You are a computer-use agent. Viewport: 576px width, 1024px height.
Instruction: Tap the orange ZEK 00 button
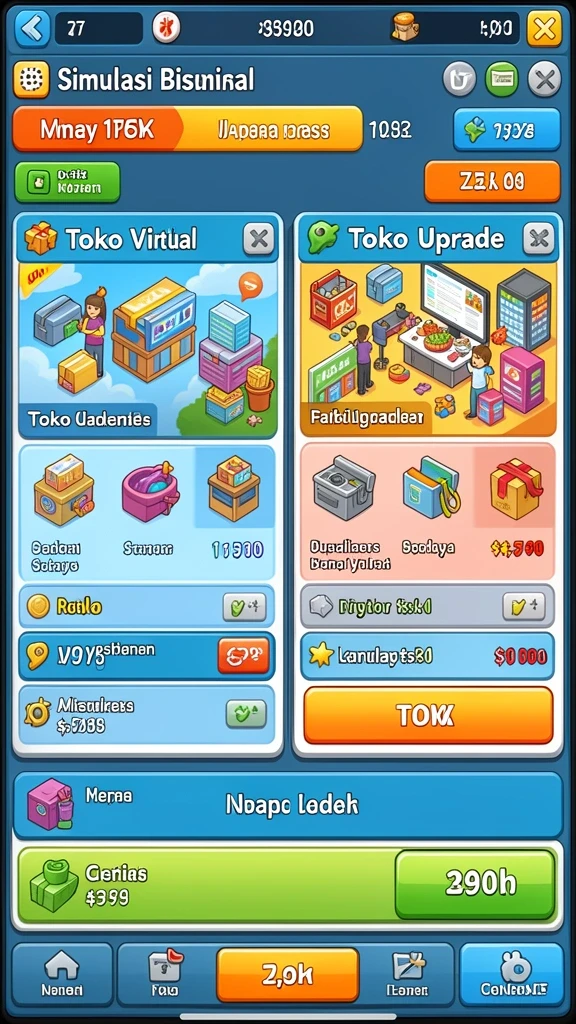[492, 182]
